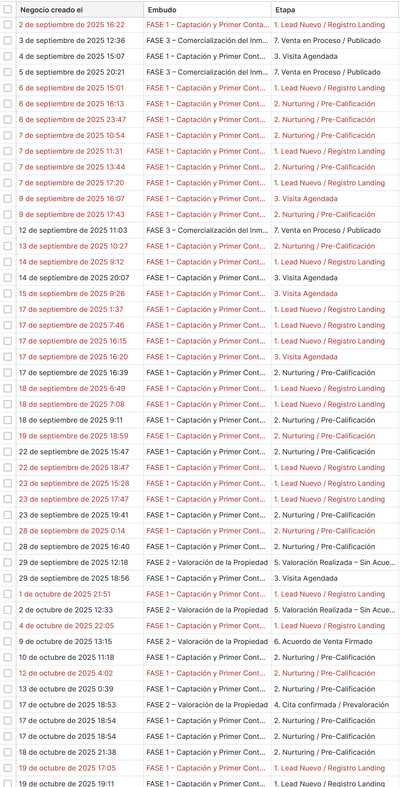Select the deal created 6 de septiembre 23:47
This screenshot has width=400, height=787.
coord(8,119)
